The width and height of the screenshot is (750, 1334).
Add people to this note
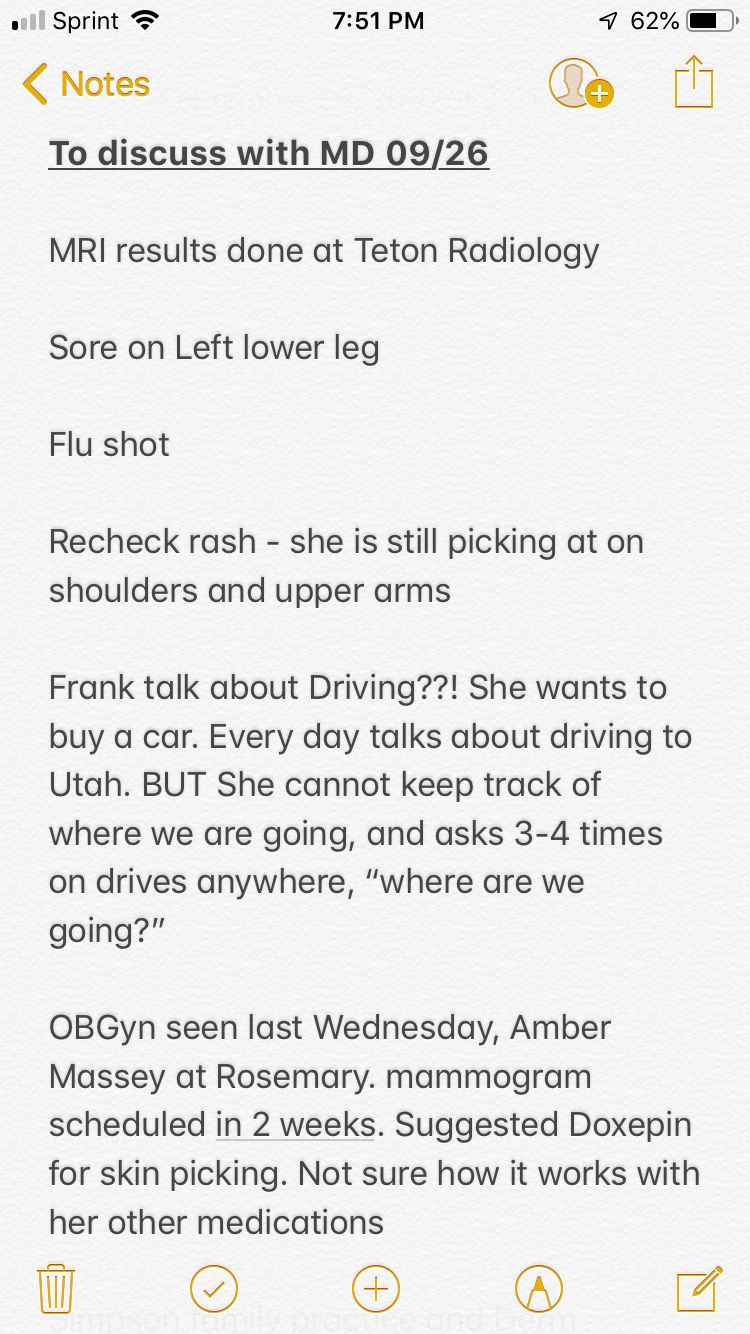(579, 84)
